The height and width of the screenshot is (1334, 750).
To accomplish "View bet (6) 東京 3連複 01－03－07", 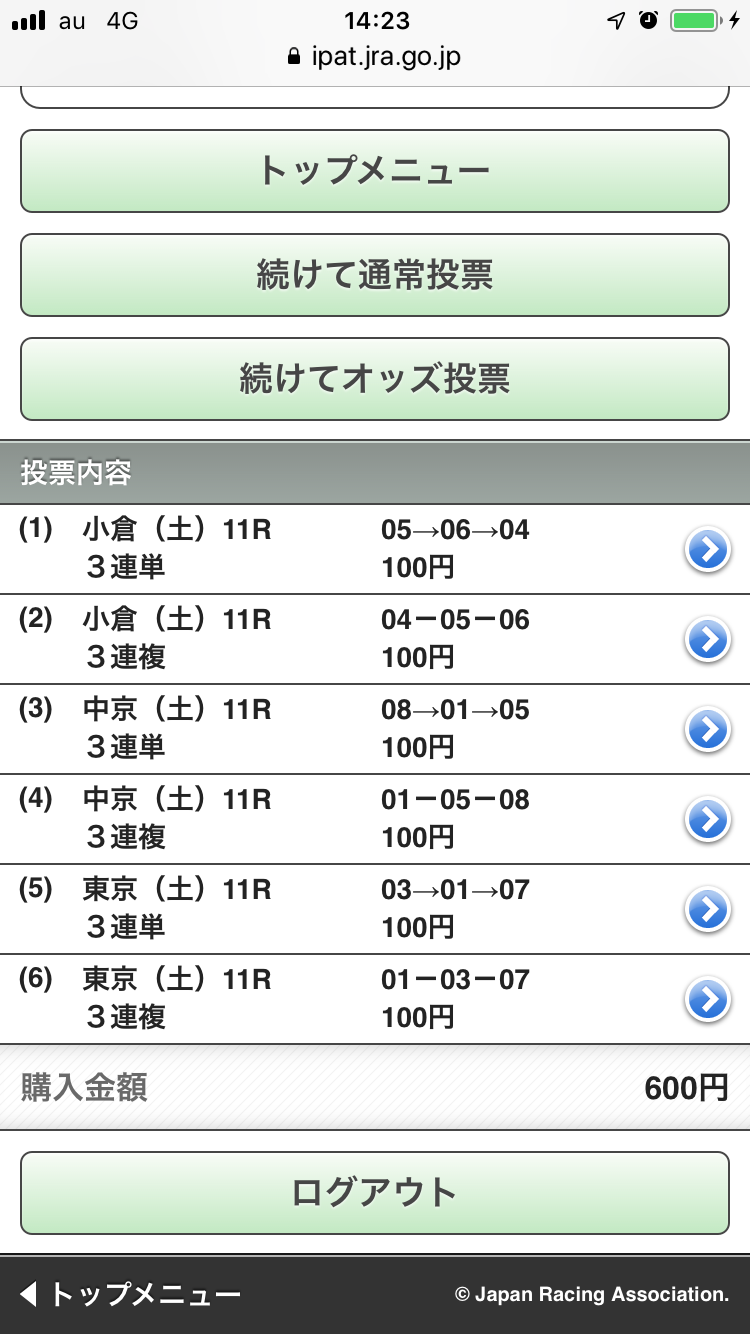I will click(x=707, y=999).
